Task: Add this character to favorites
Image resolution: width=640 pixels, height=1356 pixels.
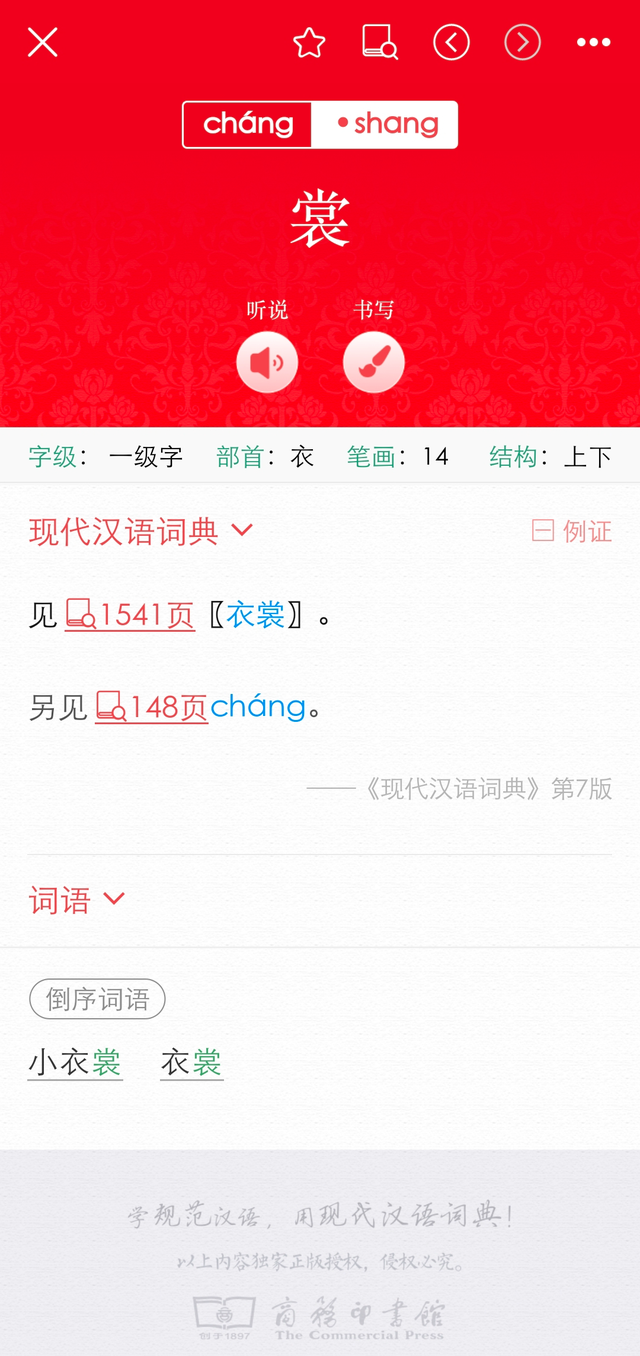Action: point(309,43)
